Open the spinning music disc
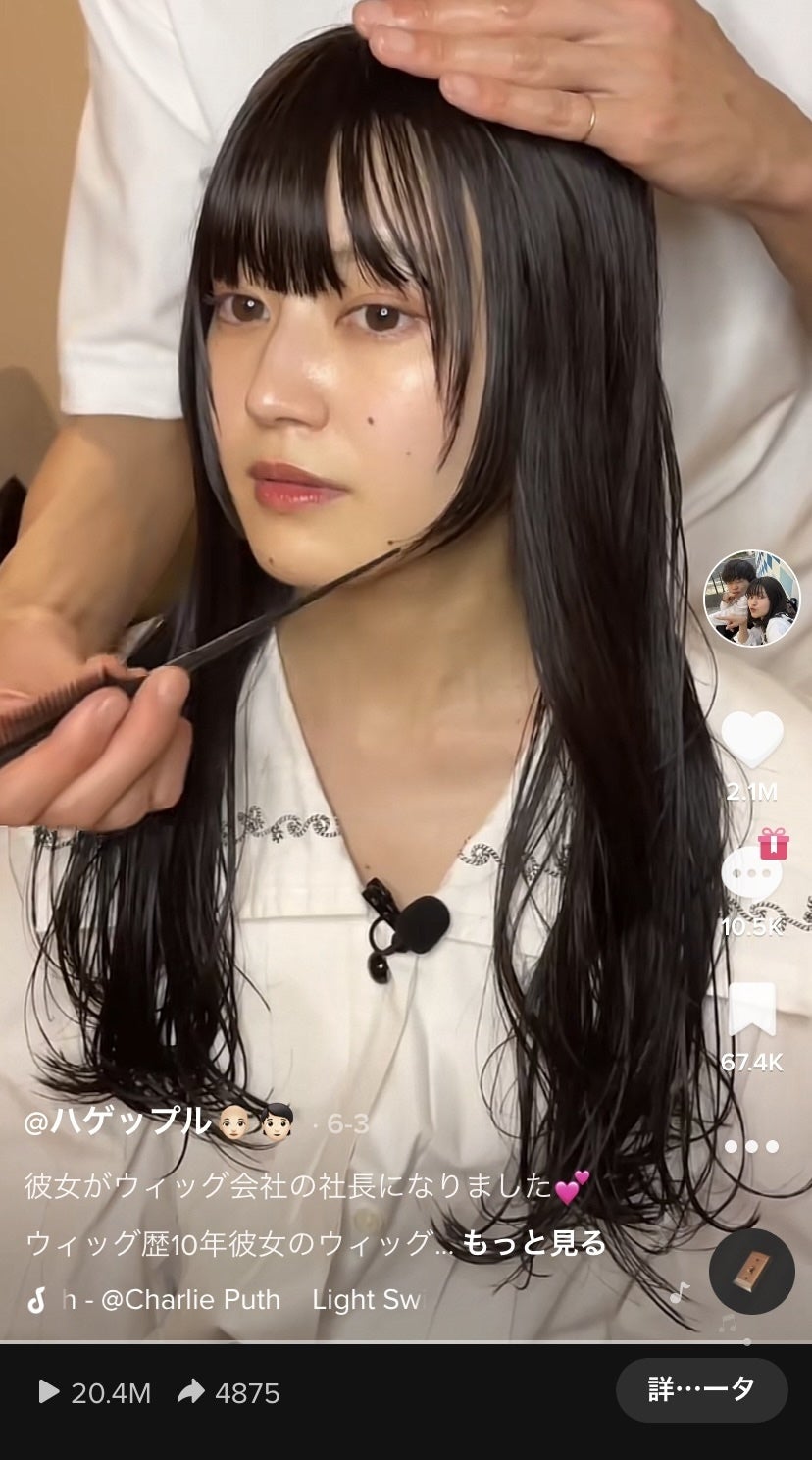 (x=752, y=1271)
